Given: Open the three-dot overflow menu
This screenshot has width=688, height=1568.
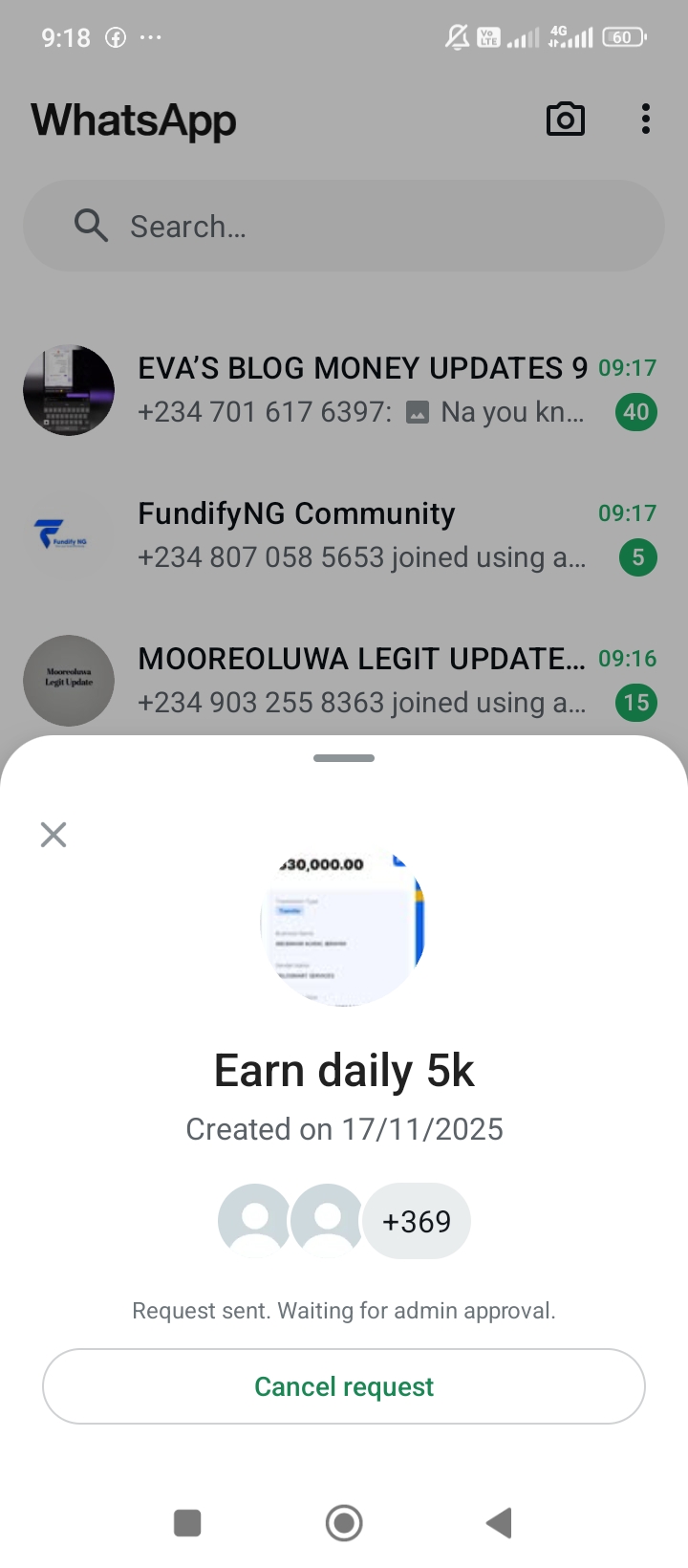Looking at the screenshot, I should coord(646,120).
